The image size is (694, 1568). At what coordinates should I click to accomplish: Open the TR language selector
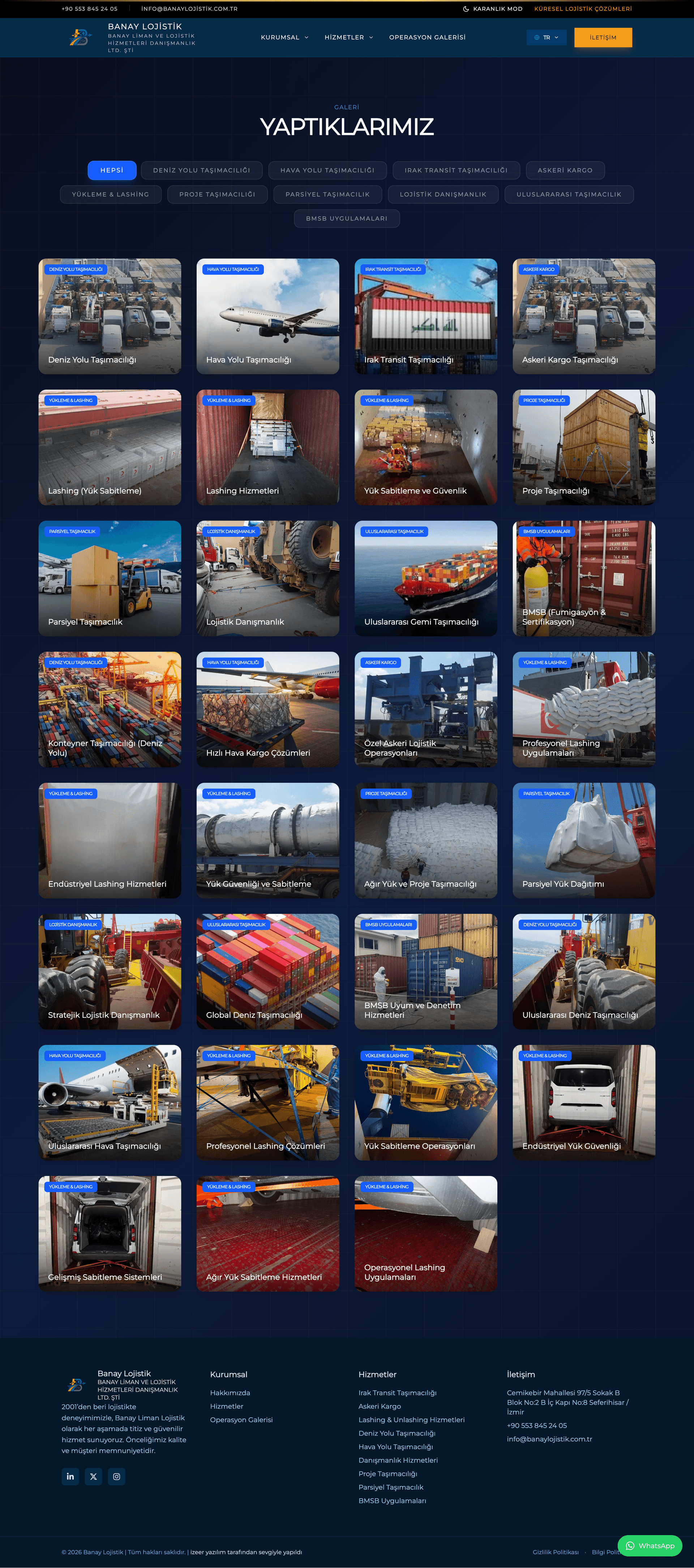pos(546,37)
